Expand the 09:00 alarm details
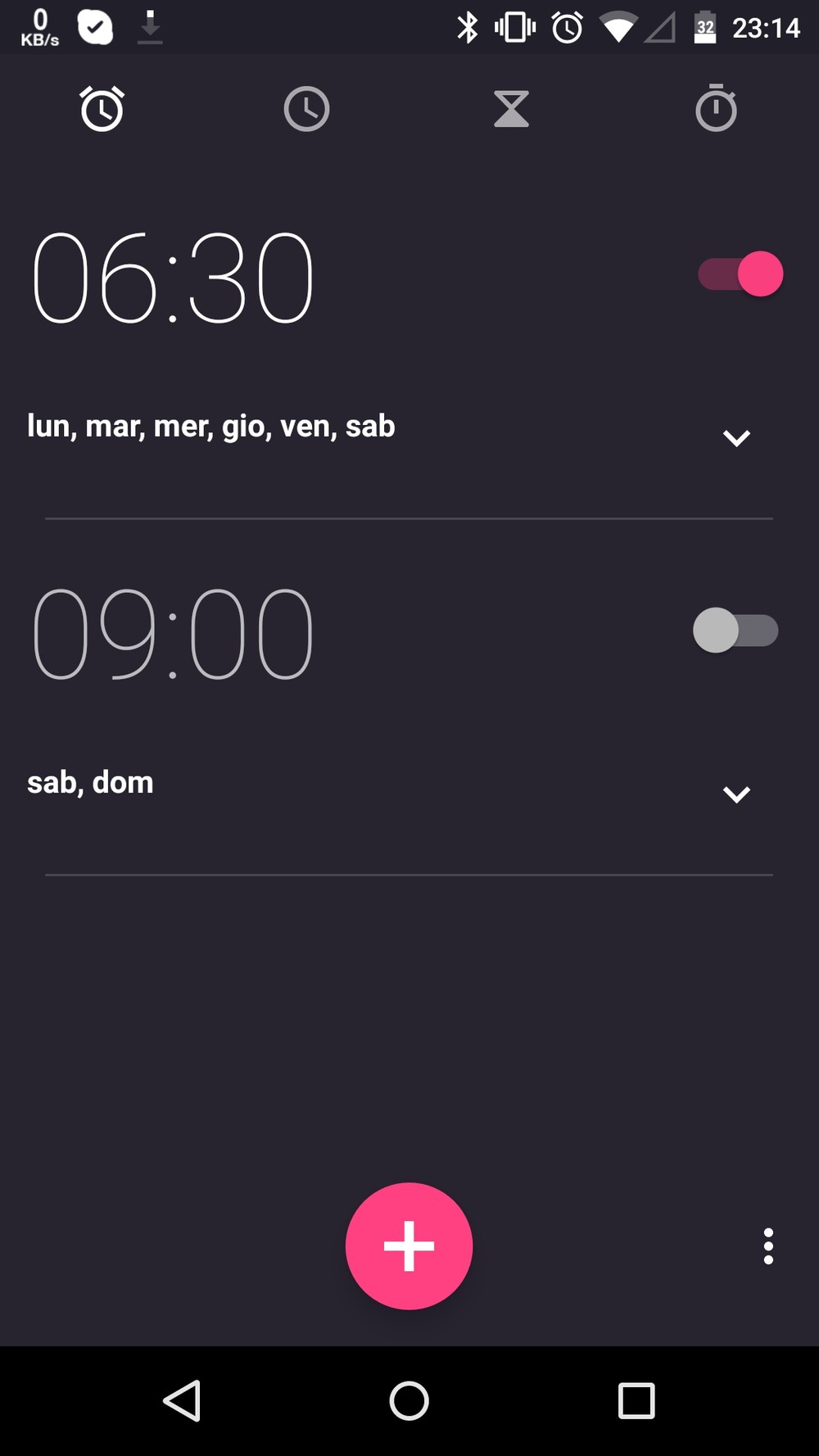819x1456 pixels. click(736, 794)
